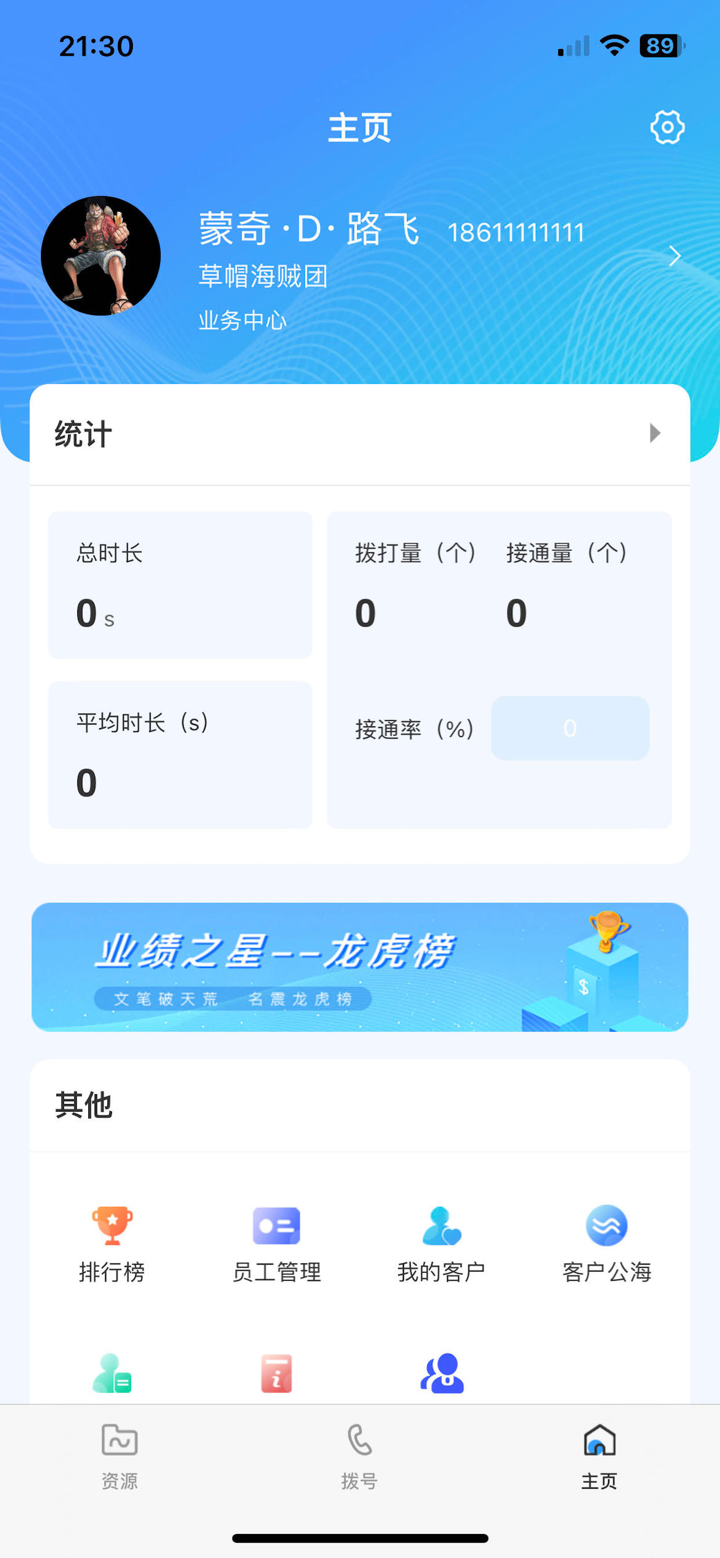Open the settings gear icon

666,127
